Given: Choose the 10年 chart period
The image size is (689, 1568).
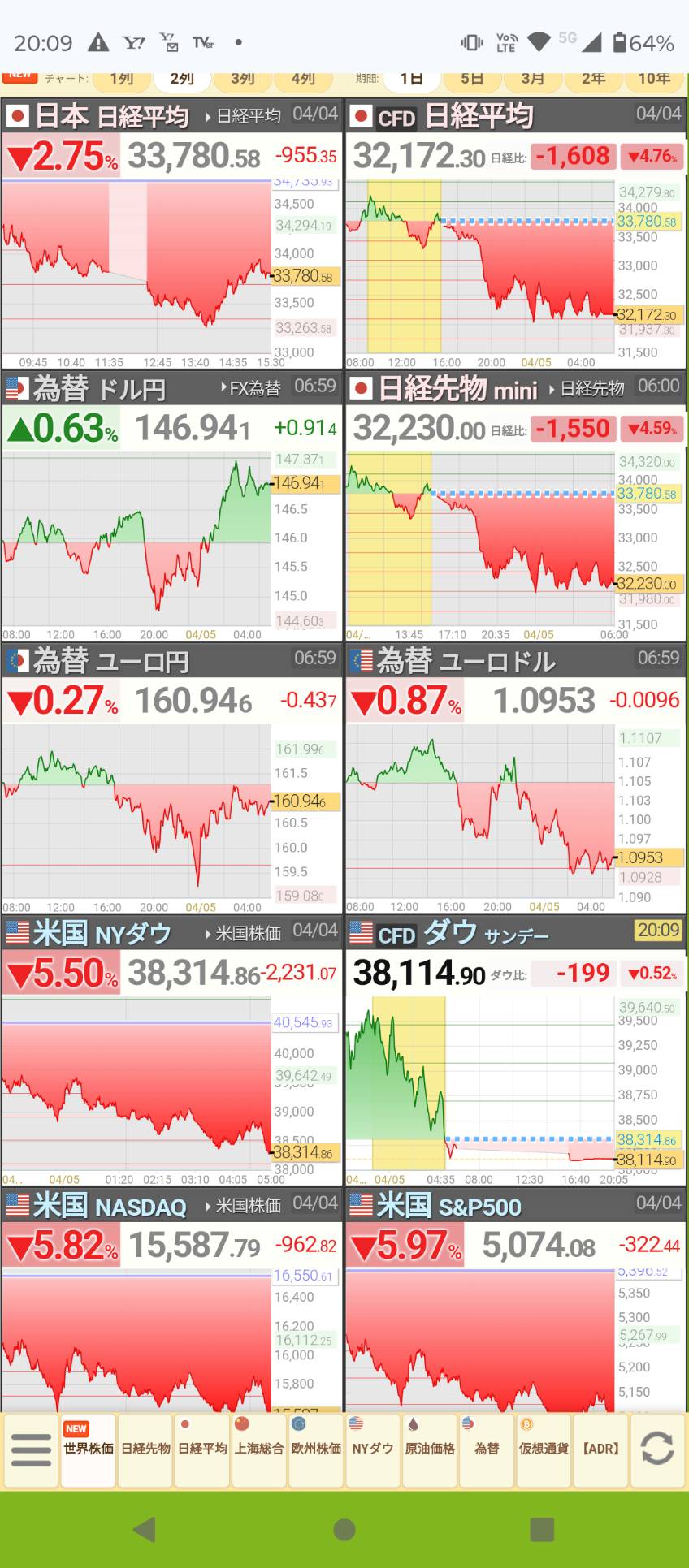Looking at the screenshot, I should tap(654, 79).
